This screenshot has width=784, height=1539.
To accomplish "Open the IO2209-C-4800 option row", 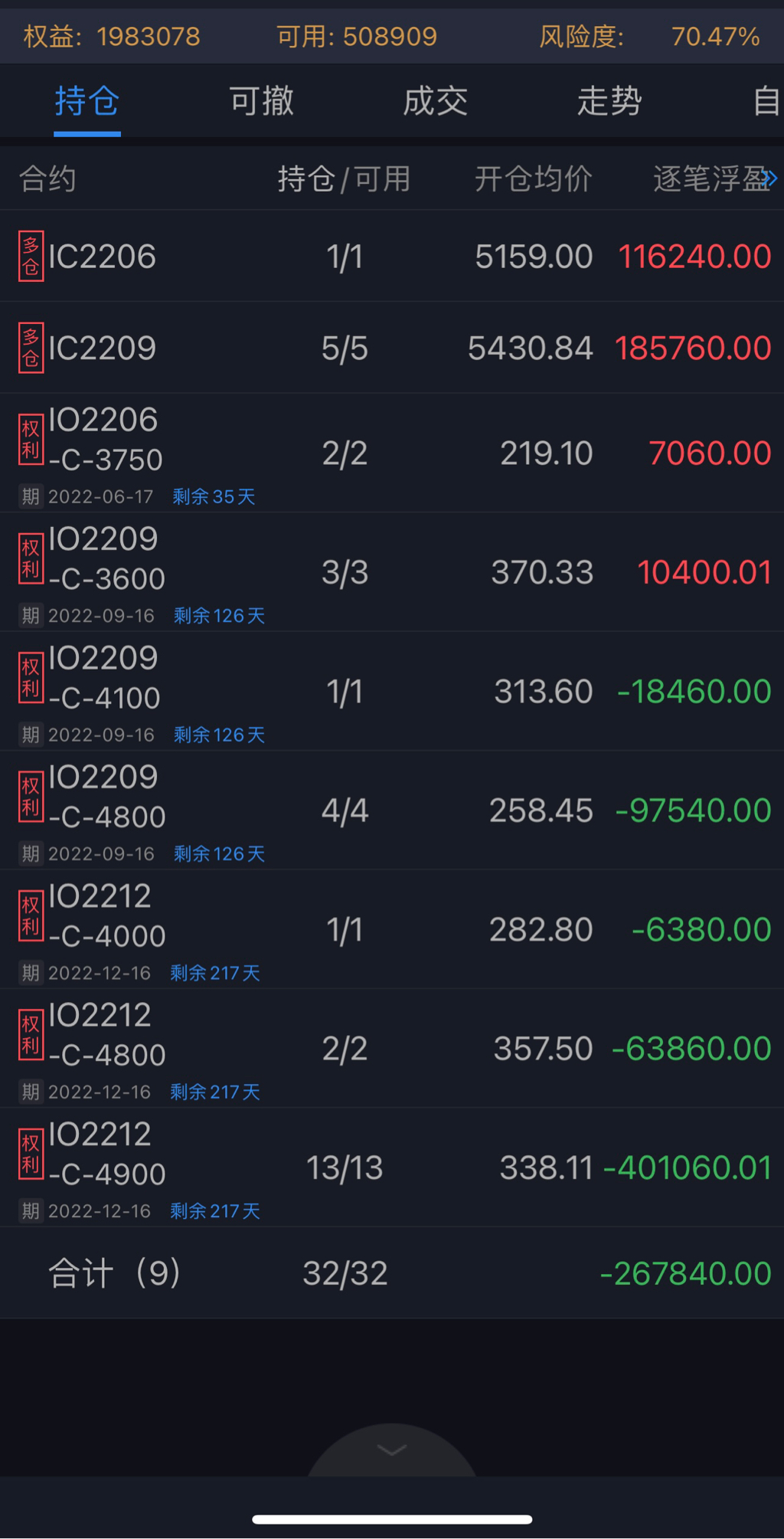I will point(392,810).
